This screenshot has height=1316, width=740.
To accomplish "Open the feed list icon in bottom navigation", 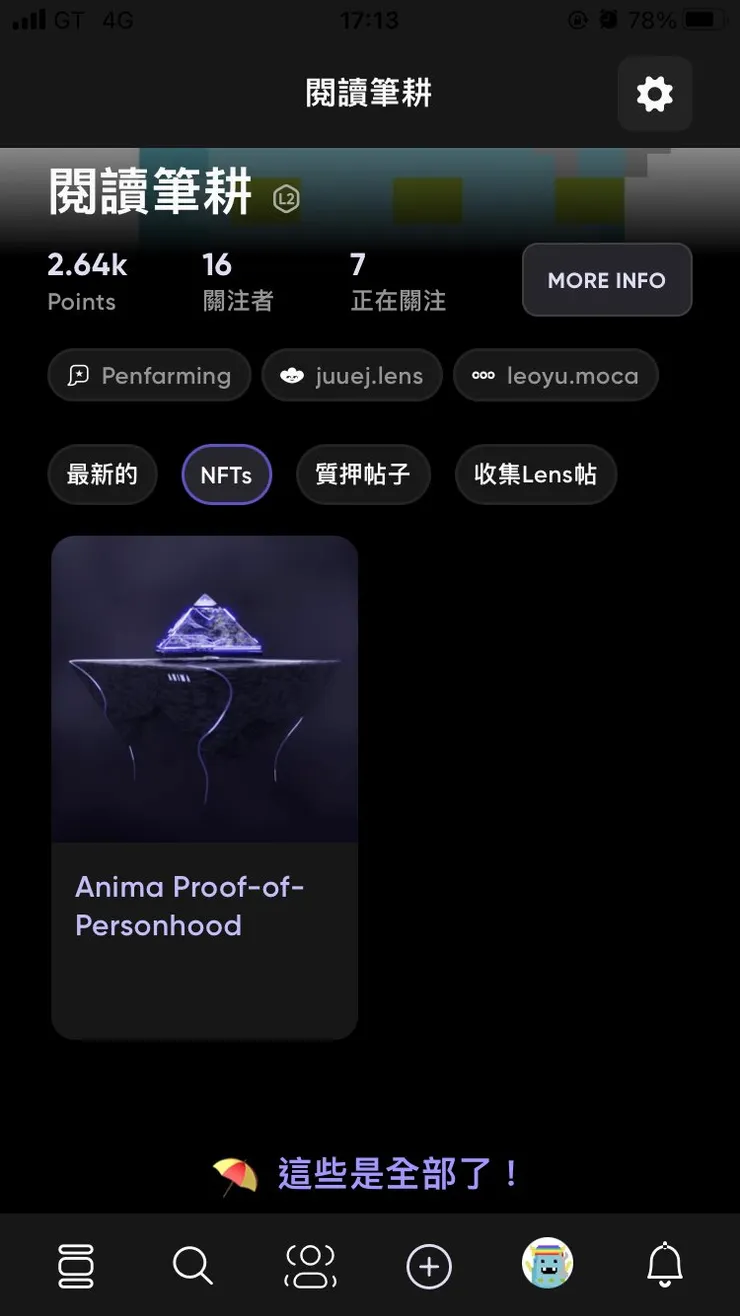I will pyautogui.click(x=75, y=1264).
